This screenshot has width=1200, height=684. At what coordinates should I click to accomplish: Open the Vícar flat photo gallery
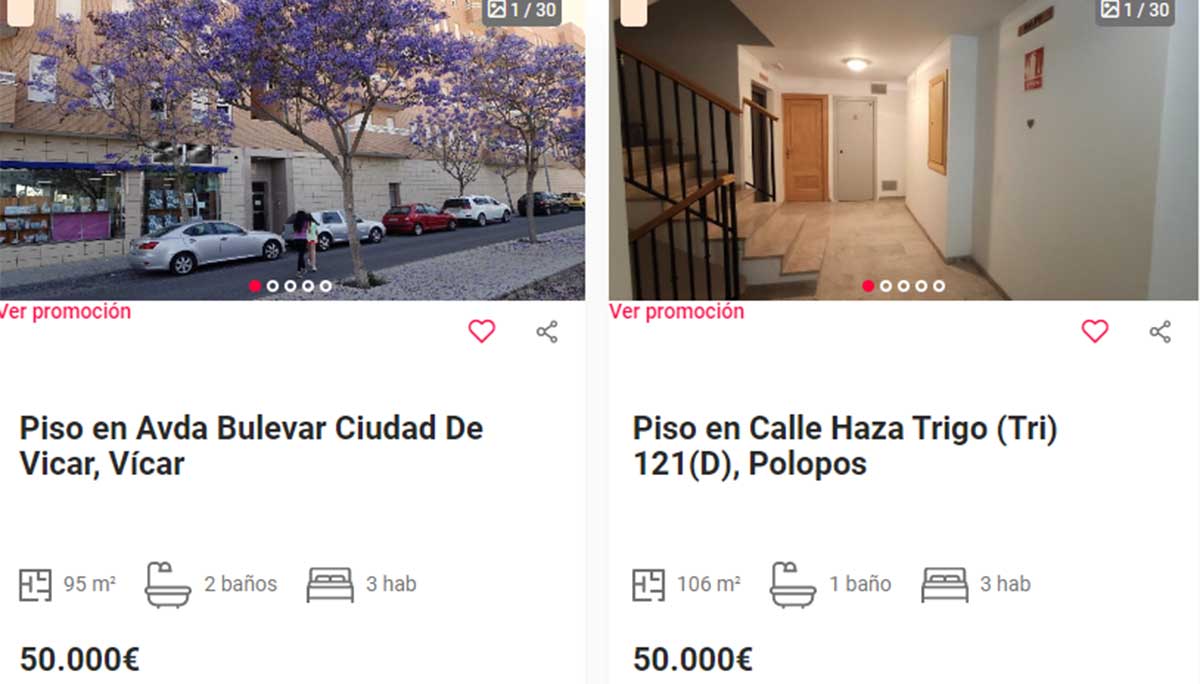[x=290, y=140]
